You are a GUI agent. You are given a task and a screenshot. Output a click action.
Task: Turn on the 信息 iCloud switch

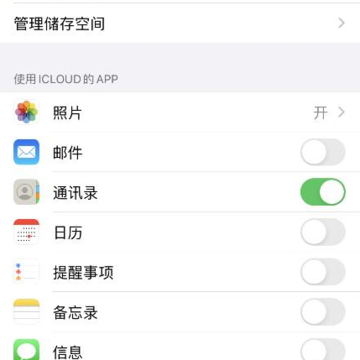click(x=323, y=350)
